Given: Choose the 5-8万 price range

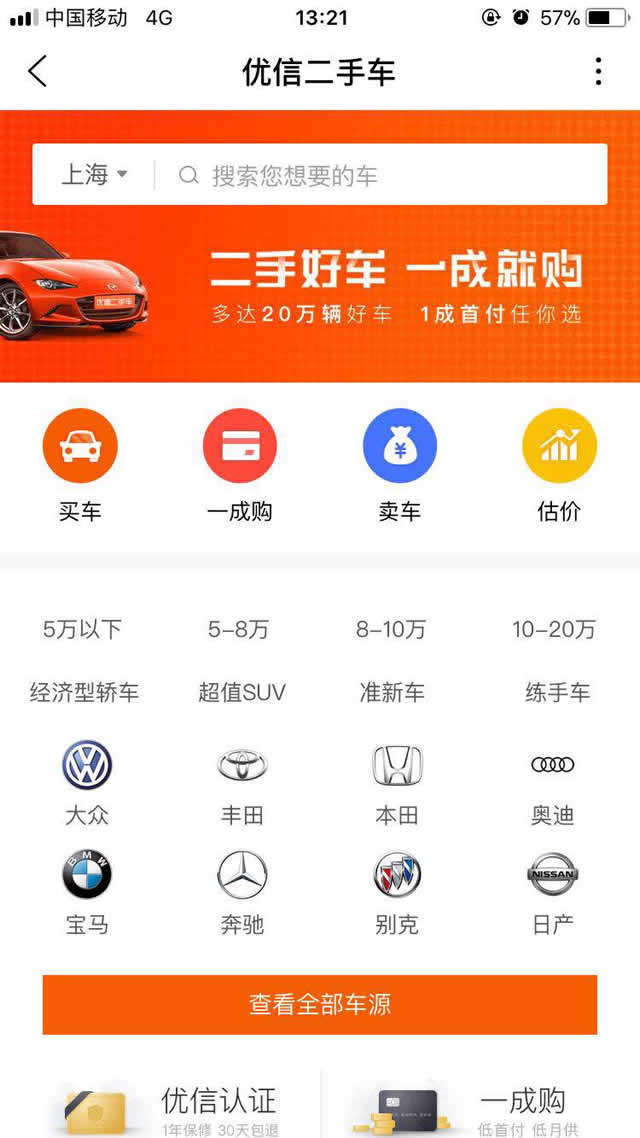Looking at the screenshot, I should 238,629.
